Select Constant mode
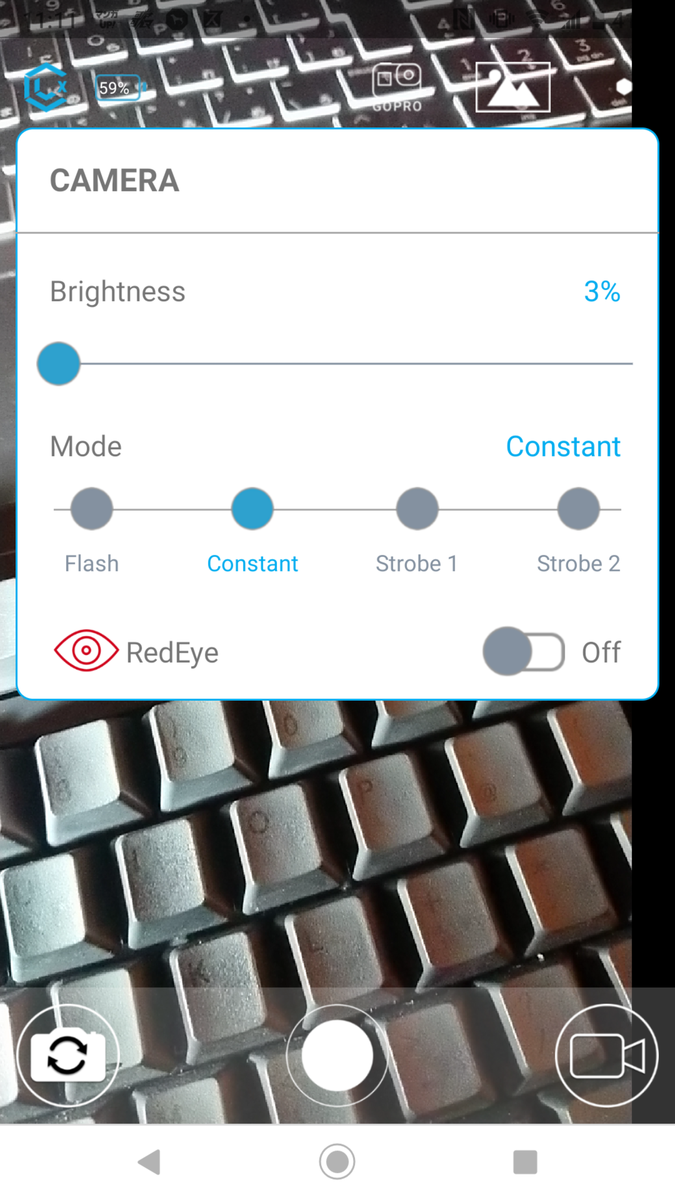This screenshot has height=1200, width=675. point(252,509)
